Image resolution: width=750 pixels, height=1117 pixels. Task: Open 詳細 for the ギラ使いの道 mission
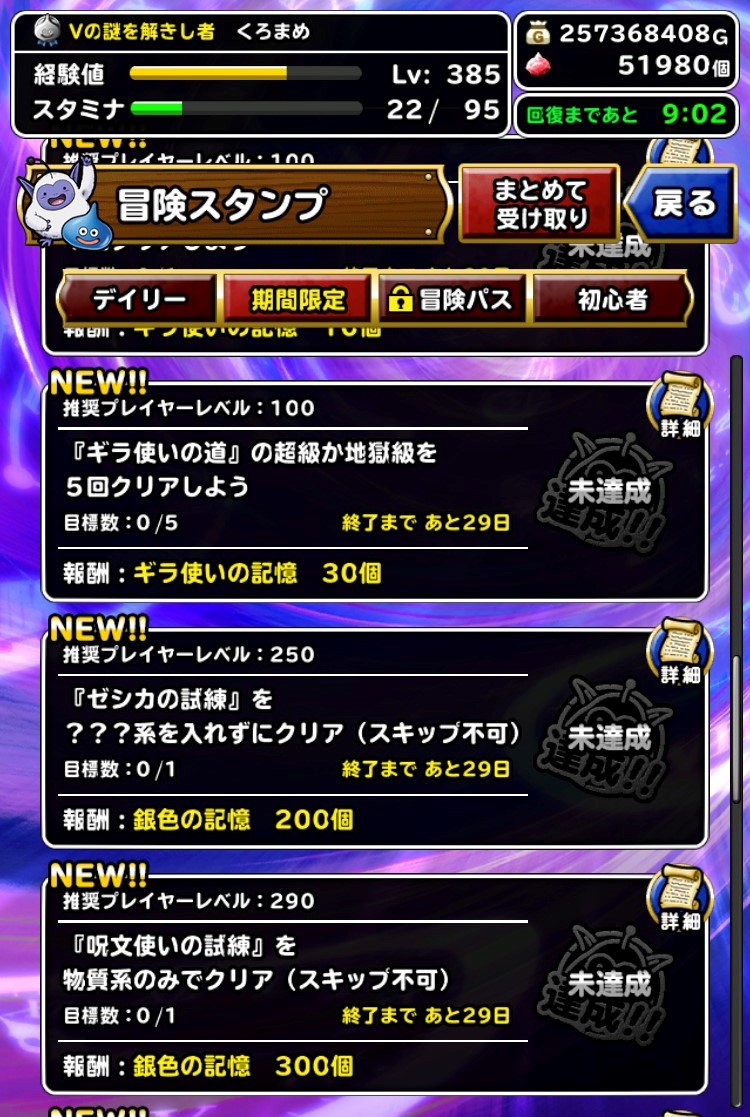679,405
